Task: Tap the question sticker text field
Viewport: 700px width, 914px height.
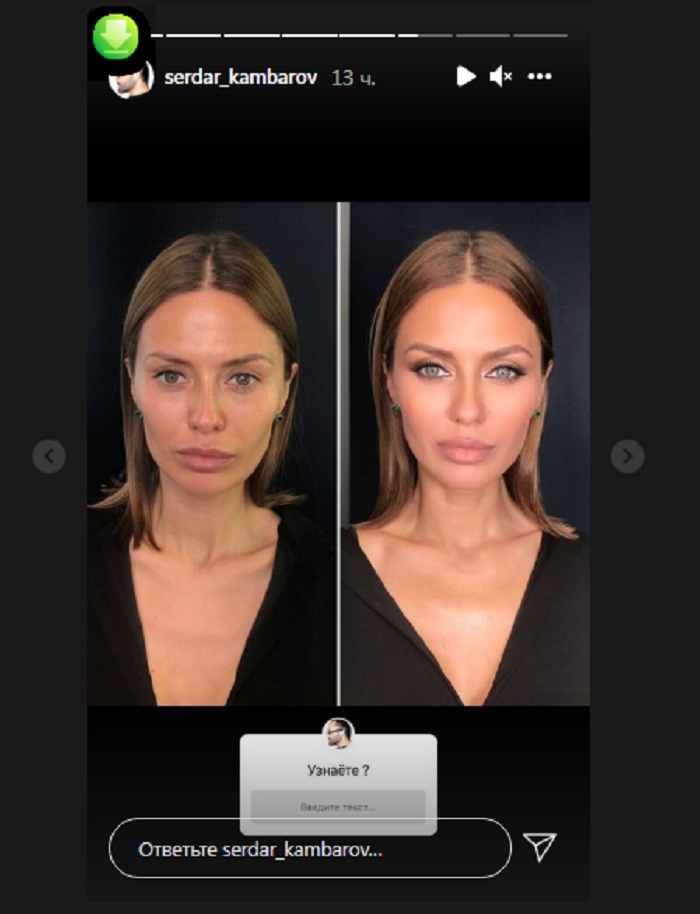Action: [x=338, y=806]
